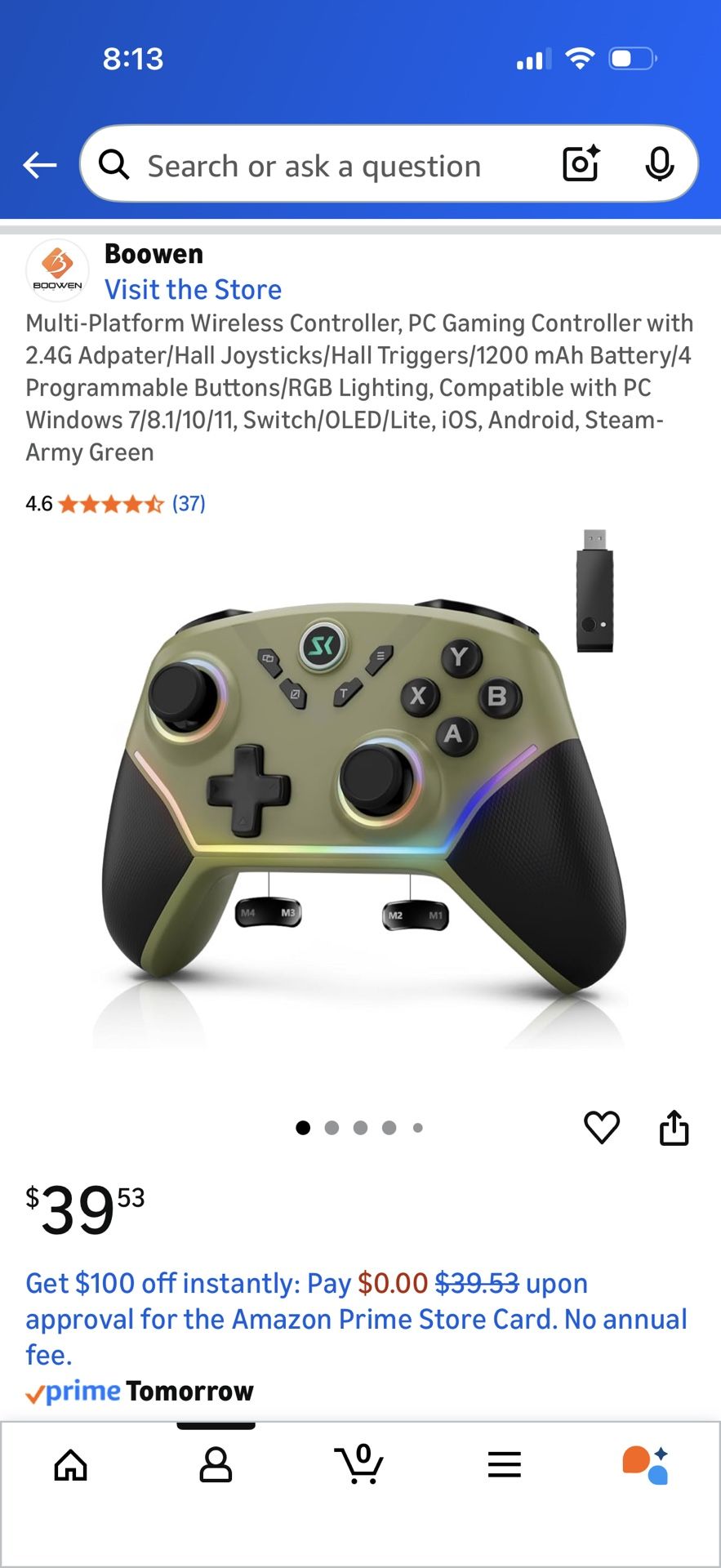Open the shopping cart
721x1568 pixels.
pos(359,1463)
